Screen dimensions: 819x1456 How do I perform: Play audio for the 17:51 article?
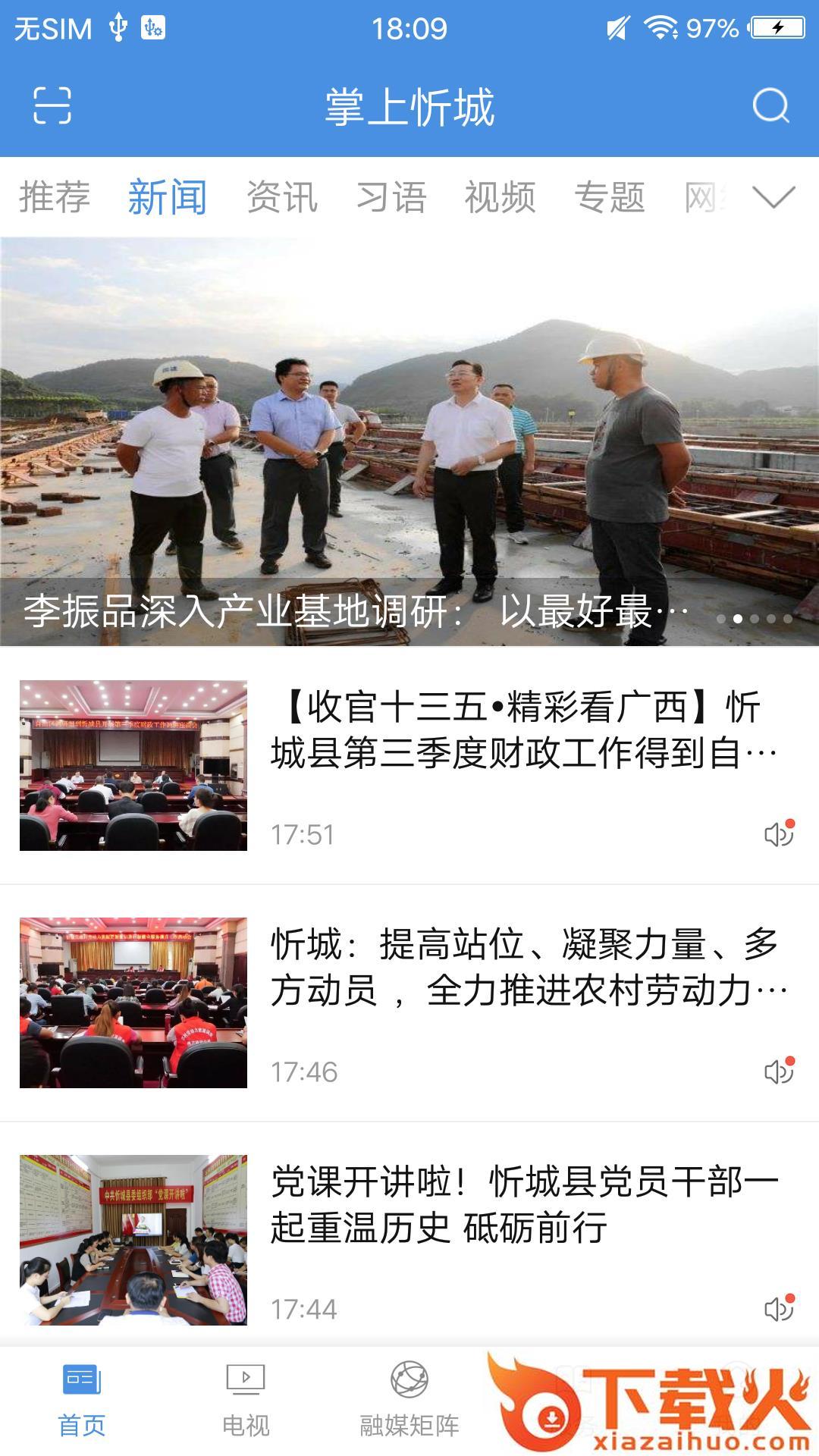click(779, 834)
